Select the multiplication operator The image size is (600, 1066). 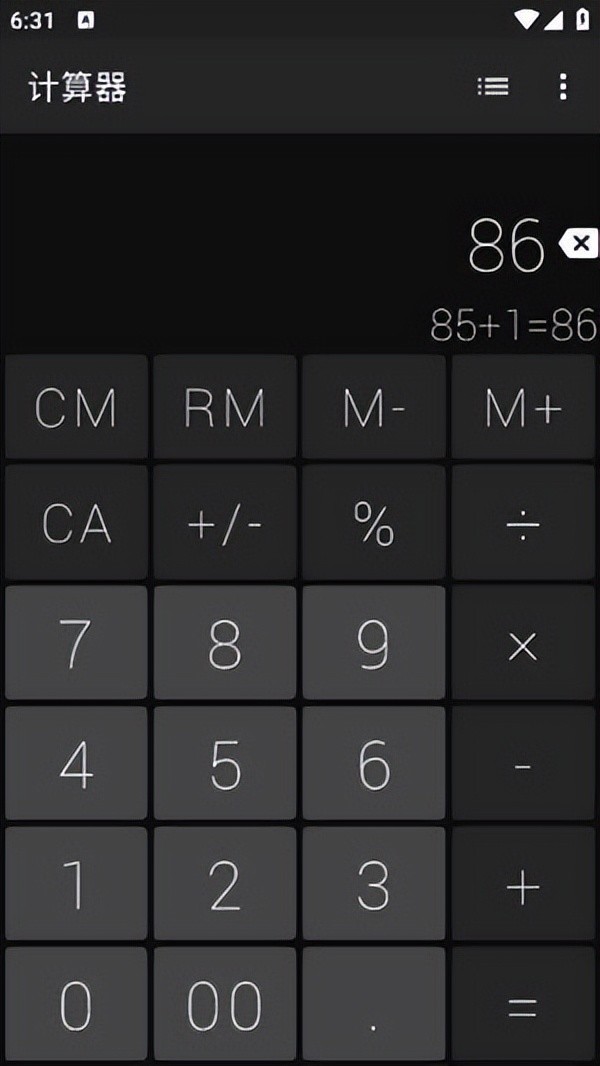coord(523,645)
